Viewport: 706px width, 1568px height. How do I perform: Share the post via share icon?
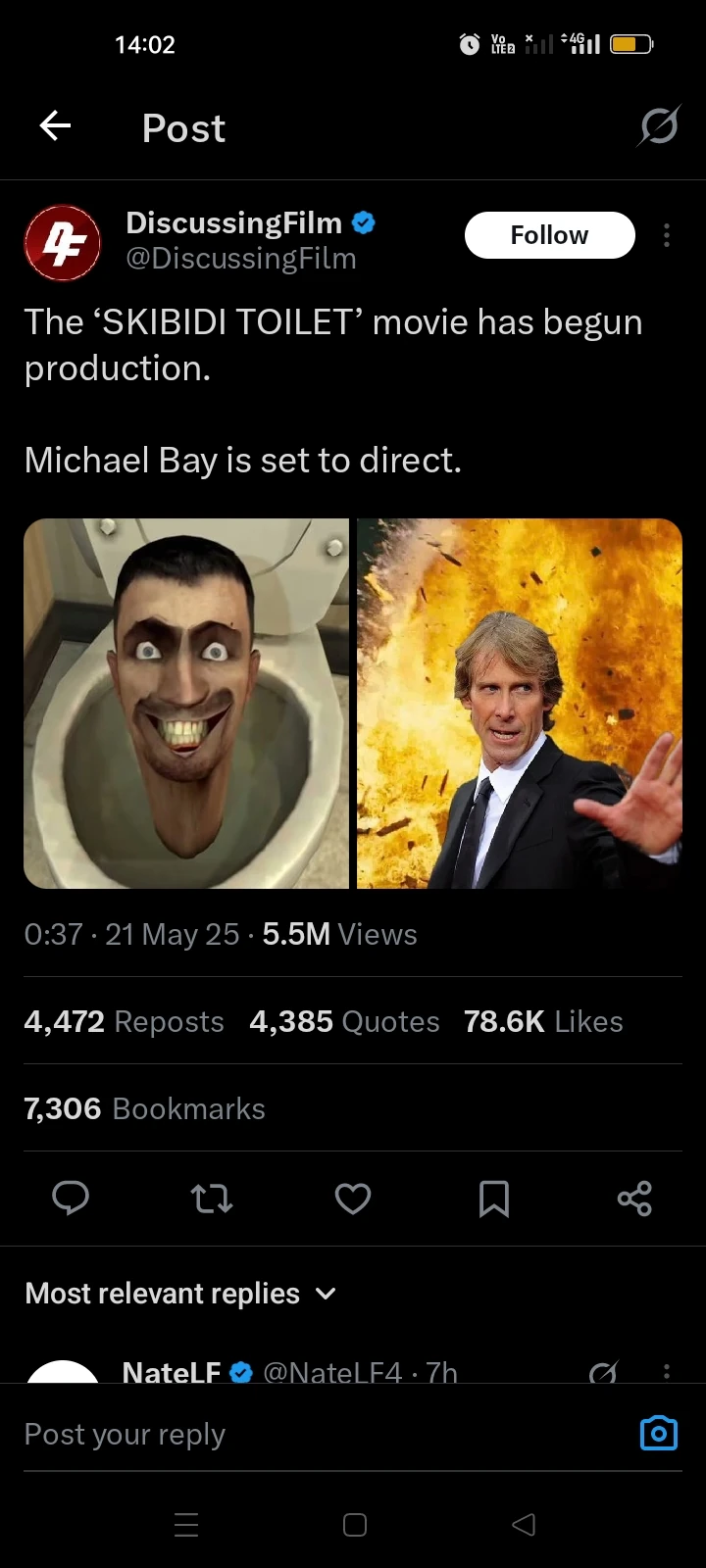pos(634,1198)
